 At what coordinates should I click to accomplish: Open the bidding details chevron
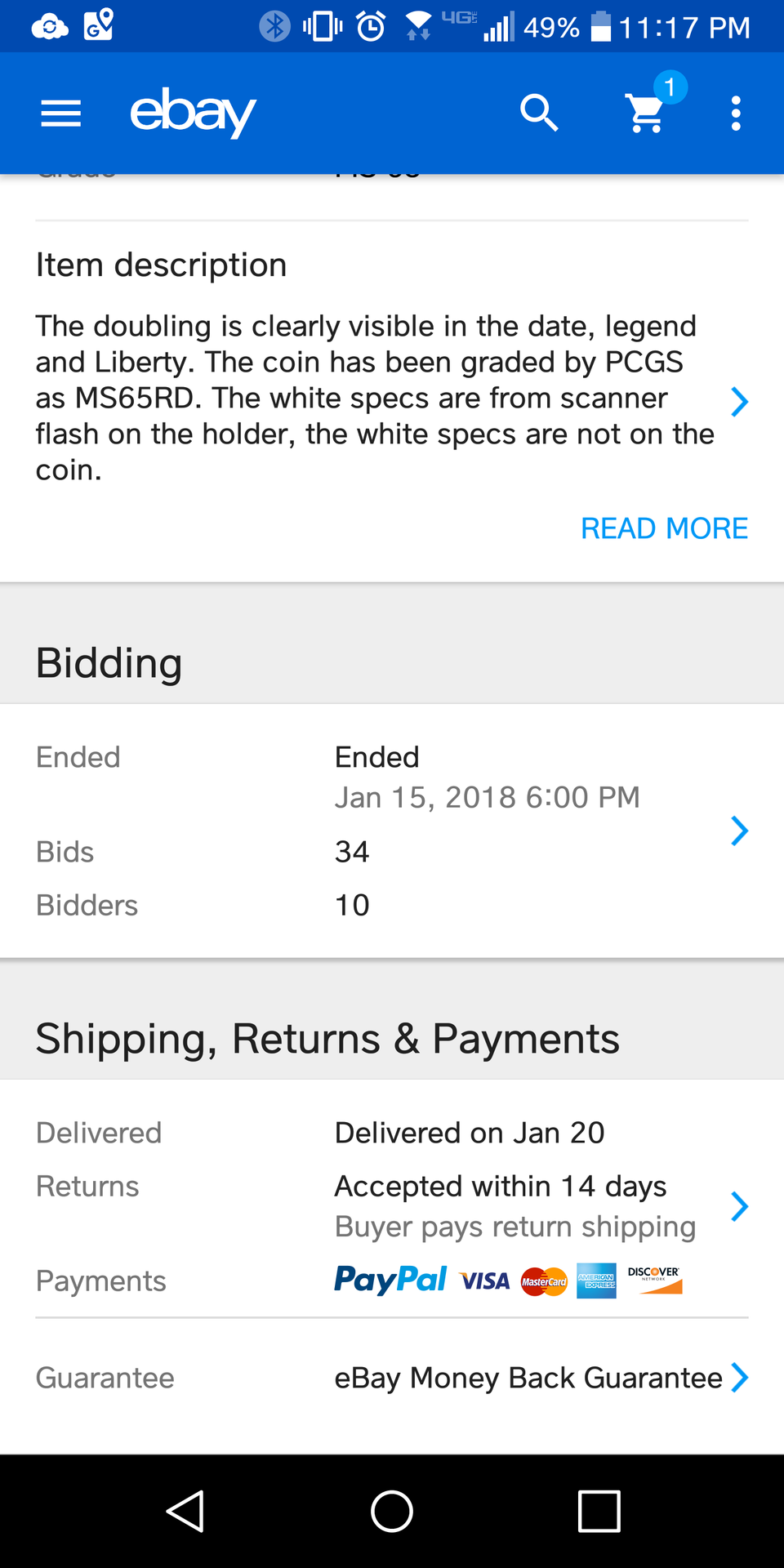click(739, 831)
